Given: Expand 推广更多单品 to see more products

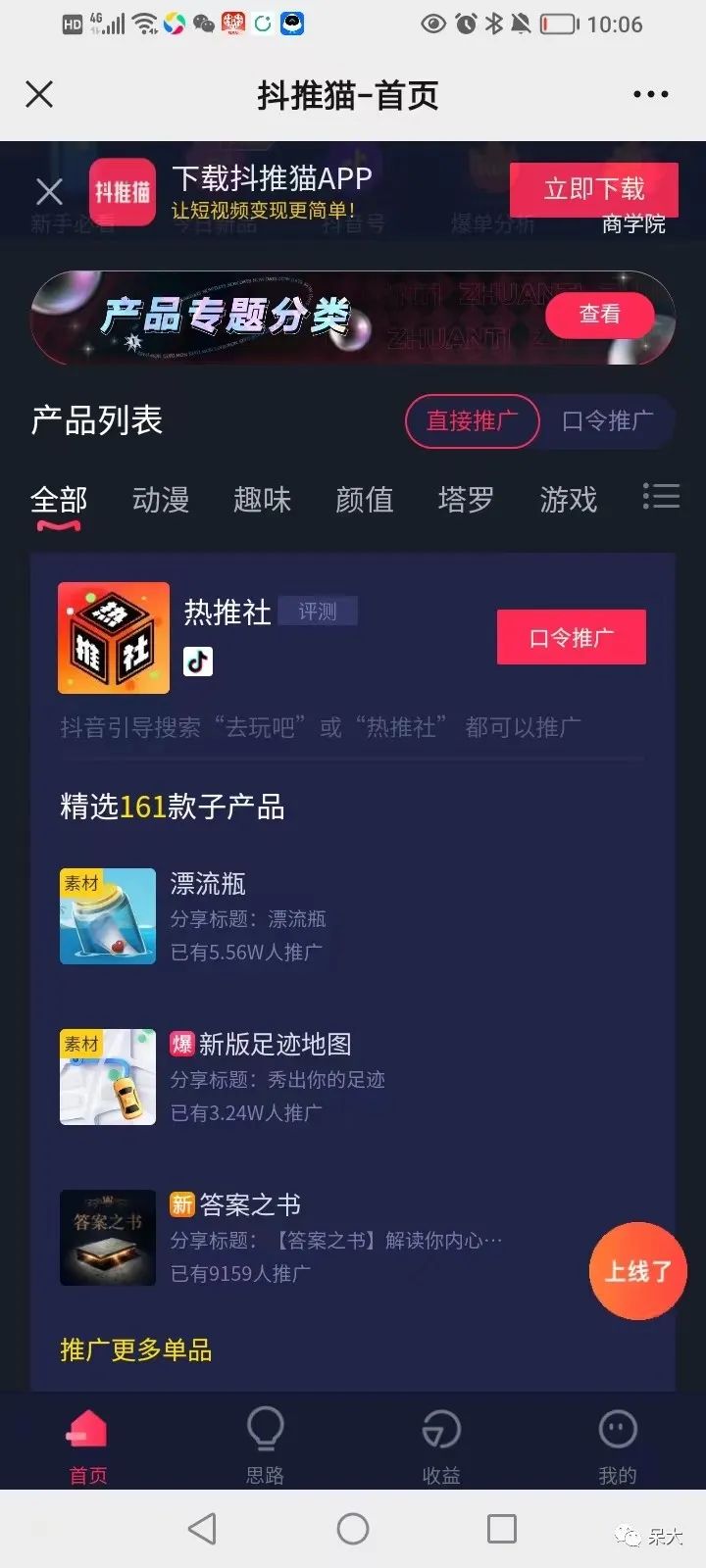Looking at the screenshot, I should coord(134,1350).
